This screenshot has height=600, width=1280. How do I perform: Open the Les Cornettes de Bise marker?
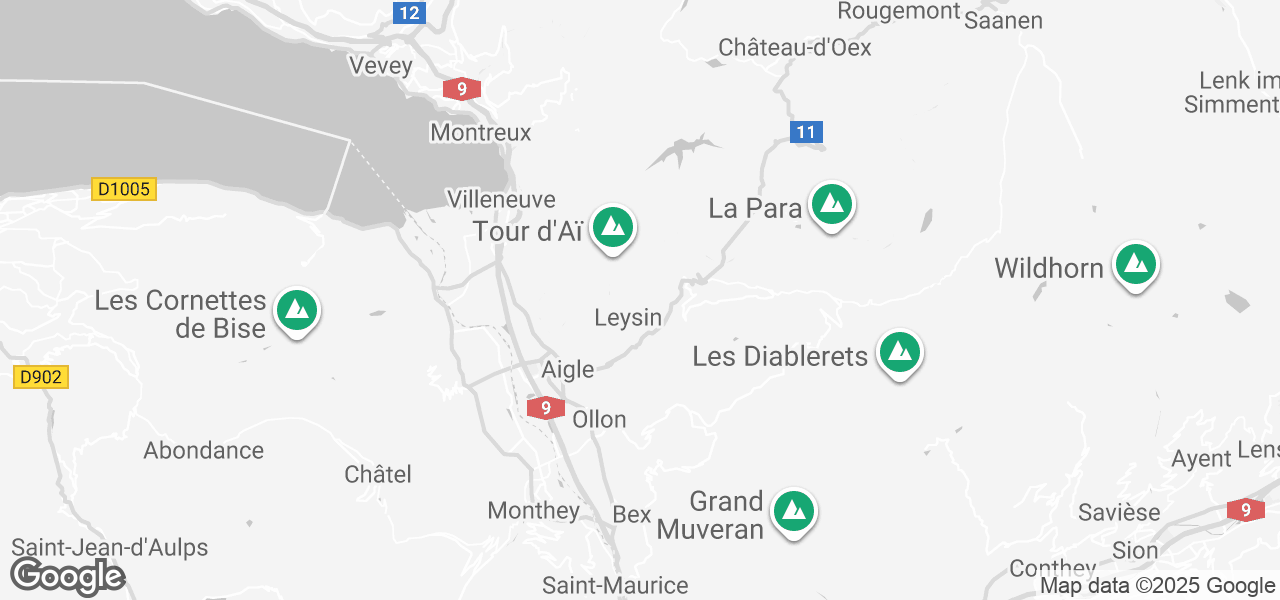tap(296, 311)
